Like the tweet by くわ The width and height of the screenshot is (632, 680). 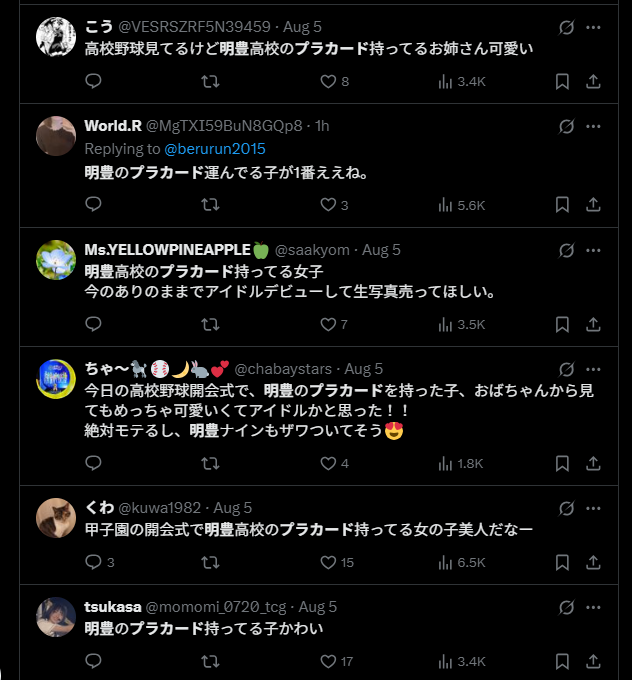327,562
